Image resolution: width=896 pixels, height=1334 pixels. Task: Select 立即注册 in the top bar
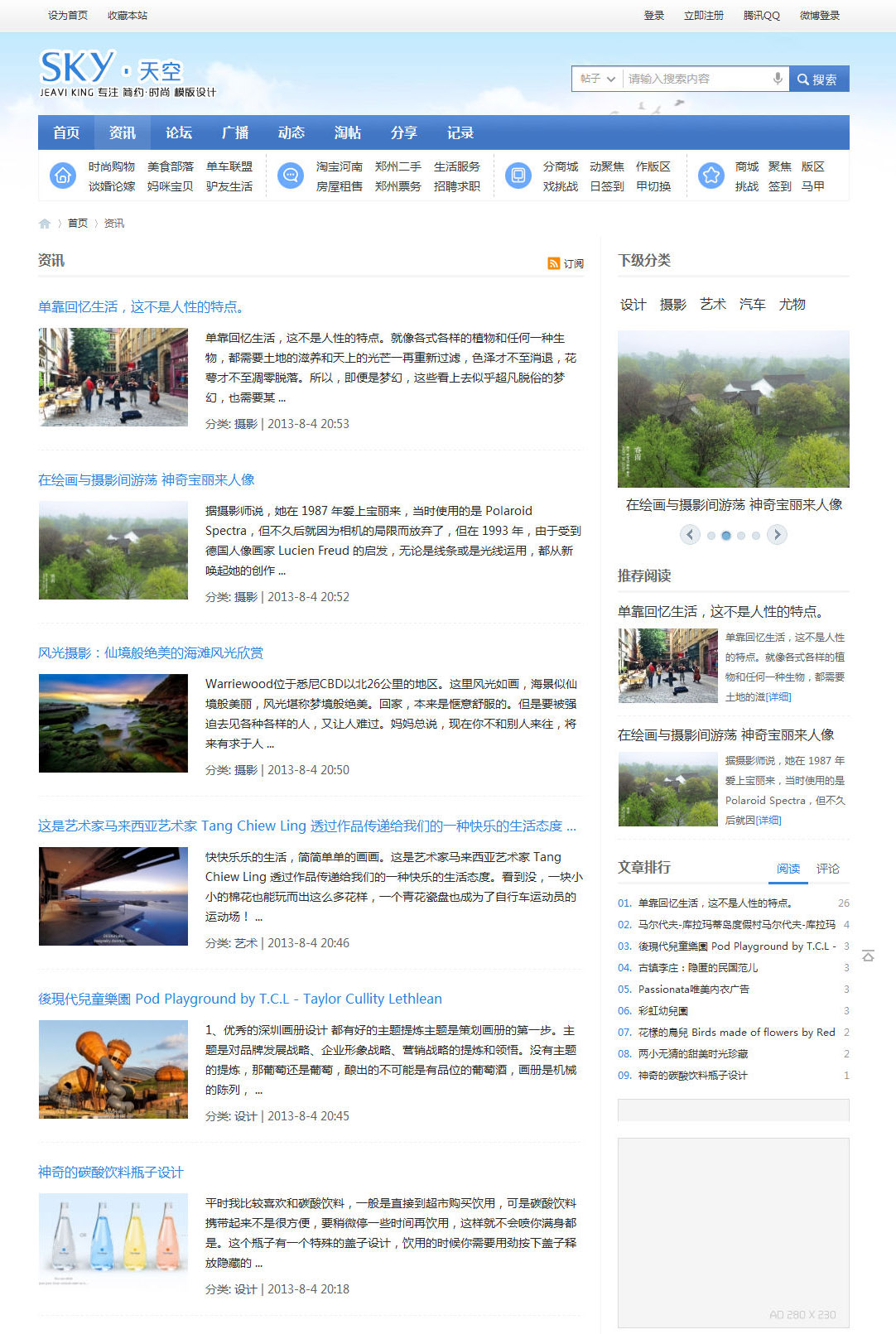pos(703,16)
